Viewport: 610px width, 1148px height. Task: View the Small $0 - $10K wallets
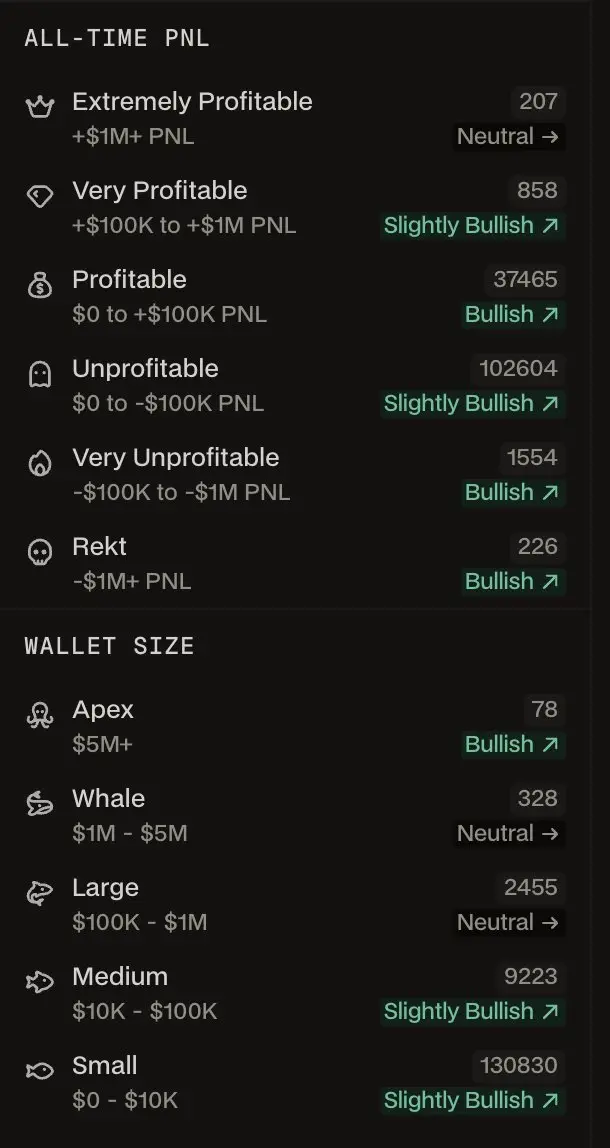coord(105,1066)
